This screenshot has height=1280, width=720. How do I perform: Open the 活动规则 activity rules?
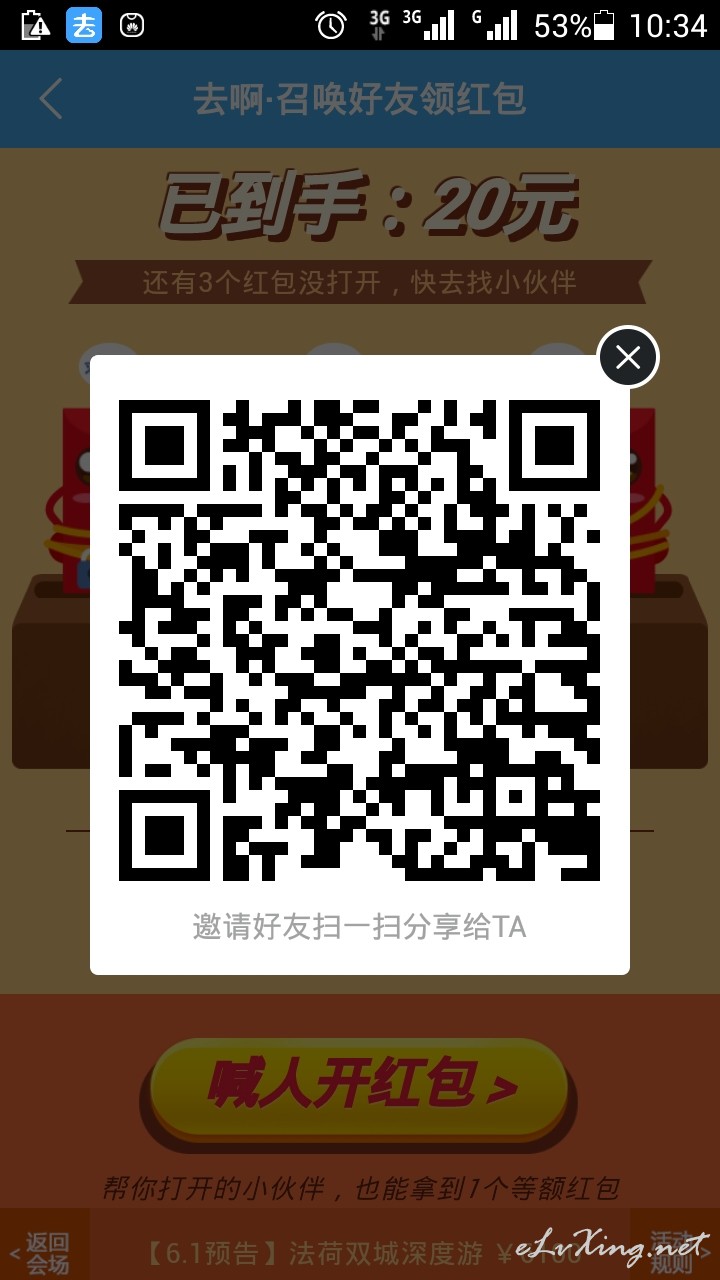(673, 1251)
